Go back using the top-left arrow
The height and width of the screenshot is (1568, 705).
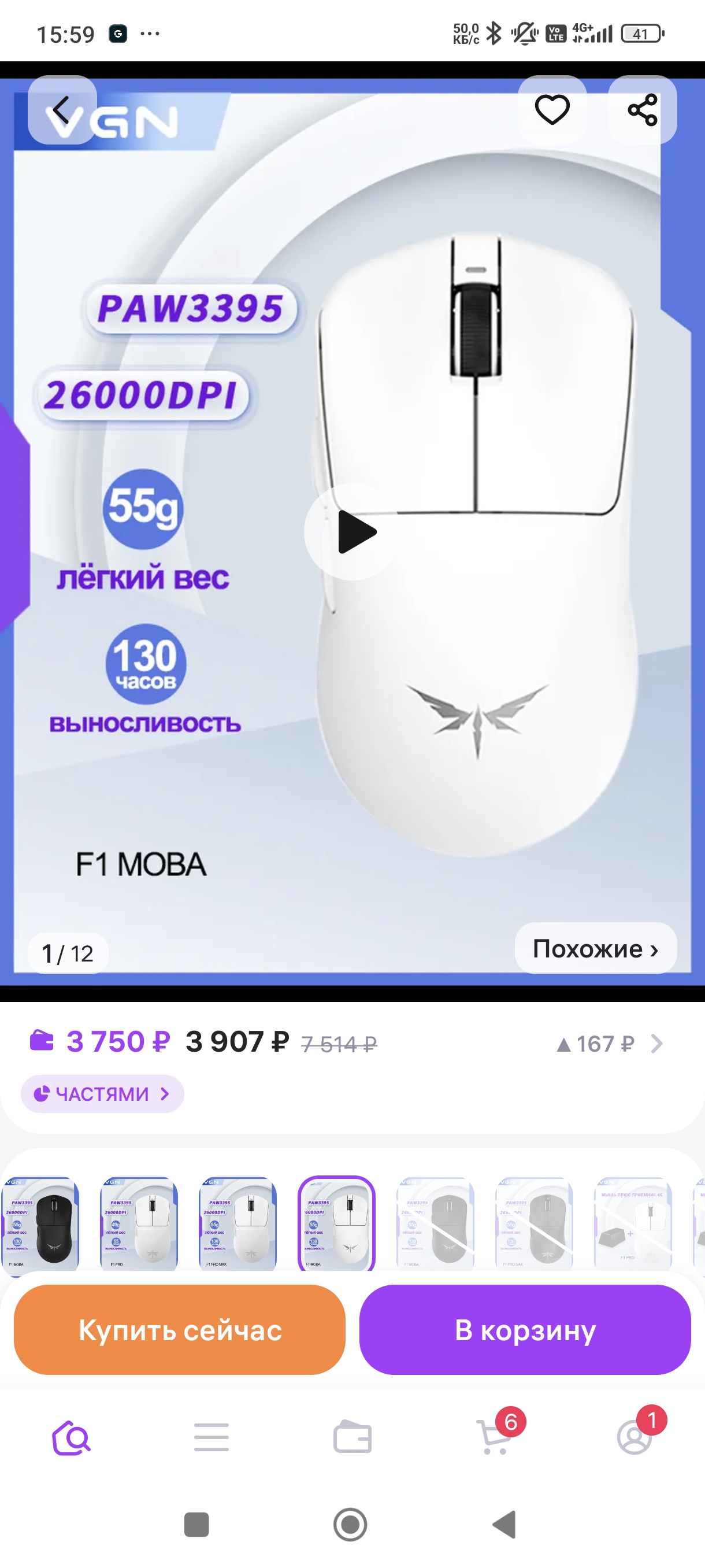point(62,110)
